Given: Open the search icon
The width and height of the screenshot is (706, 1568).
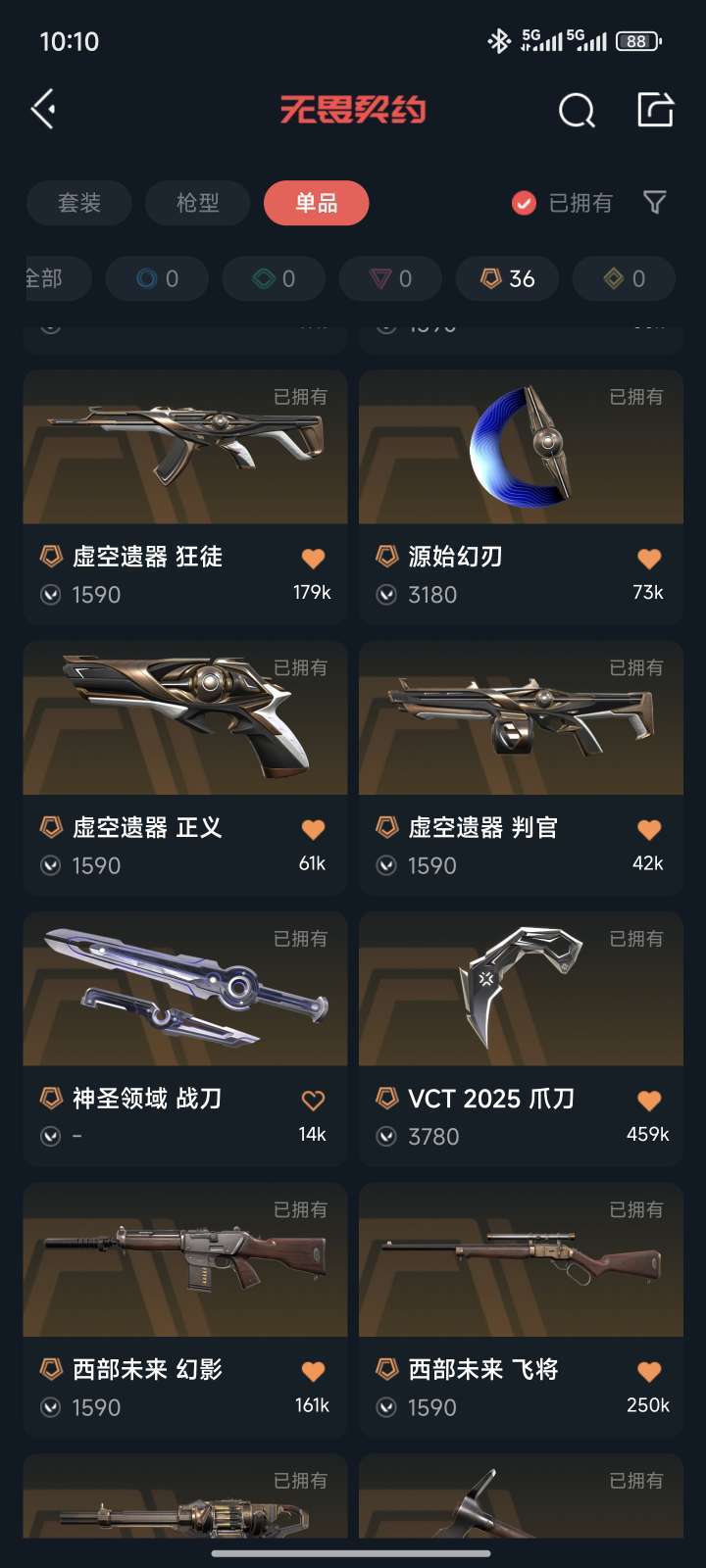Looking at the screenshot, I should point(577,111).
